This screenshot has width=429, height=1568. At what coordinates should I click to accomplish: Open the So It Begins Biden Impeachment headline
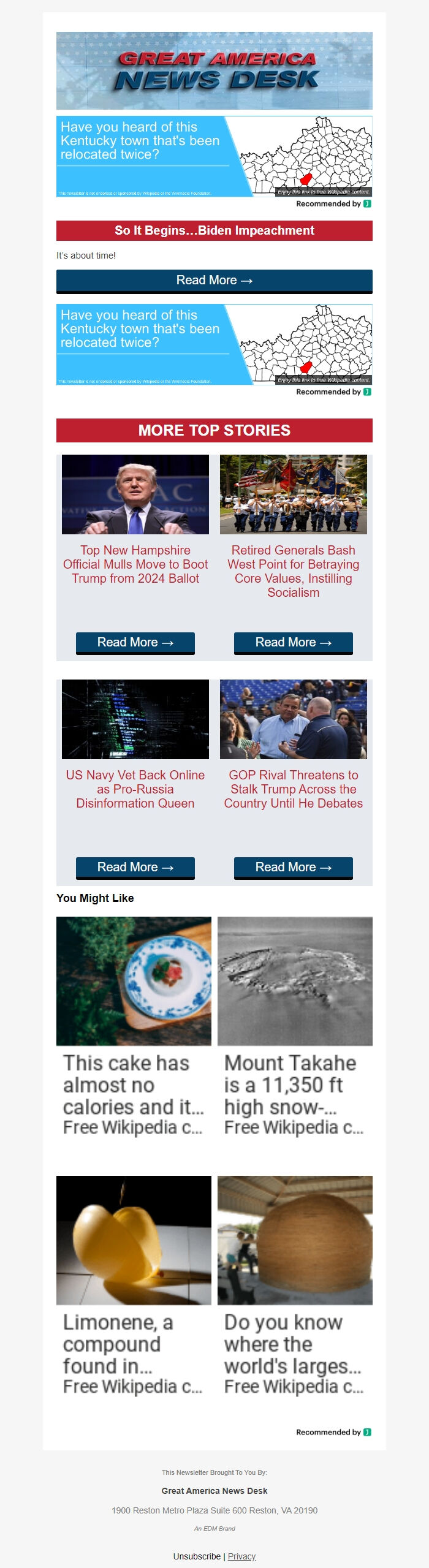pos(214,231)
